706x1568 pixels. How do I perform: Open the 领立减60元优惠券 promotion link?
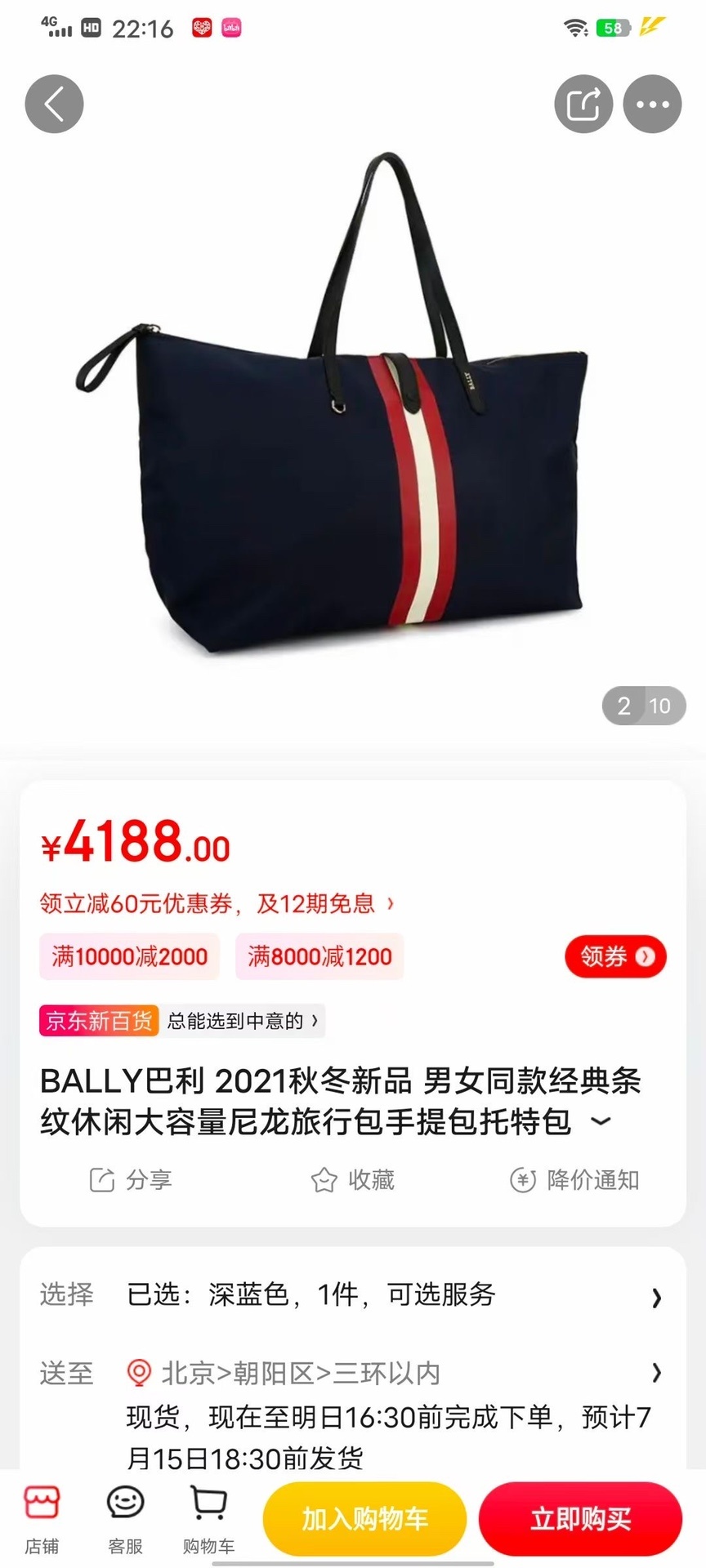click(x=217, y=903)
